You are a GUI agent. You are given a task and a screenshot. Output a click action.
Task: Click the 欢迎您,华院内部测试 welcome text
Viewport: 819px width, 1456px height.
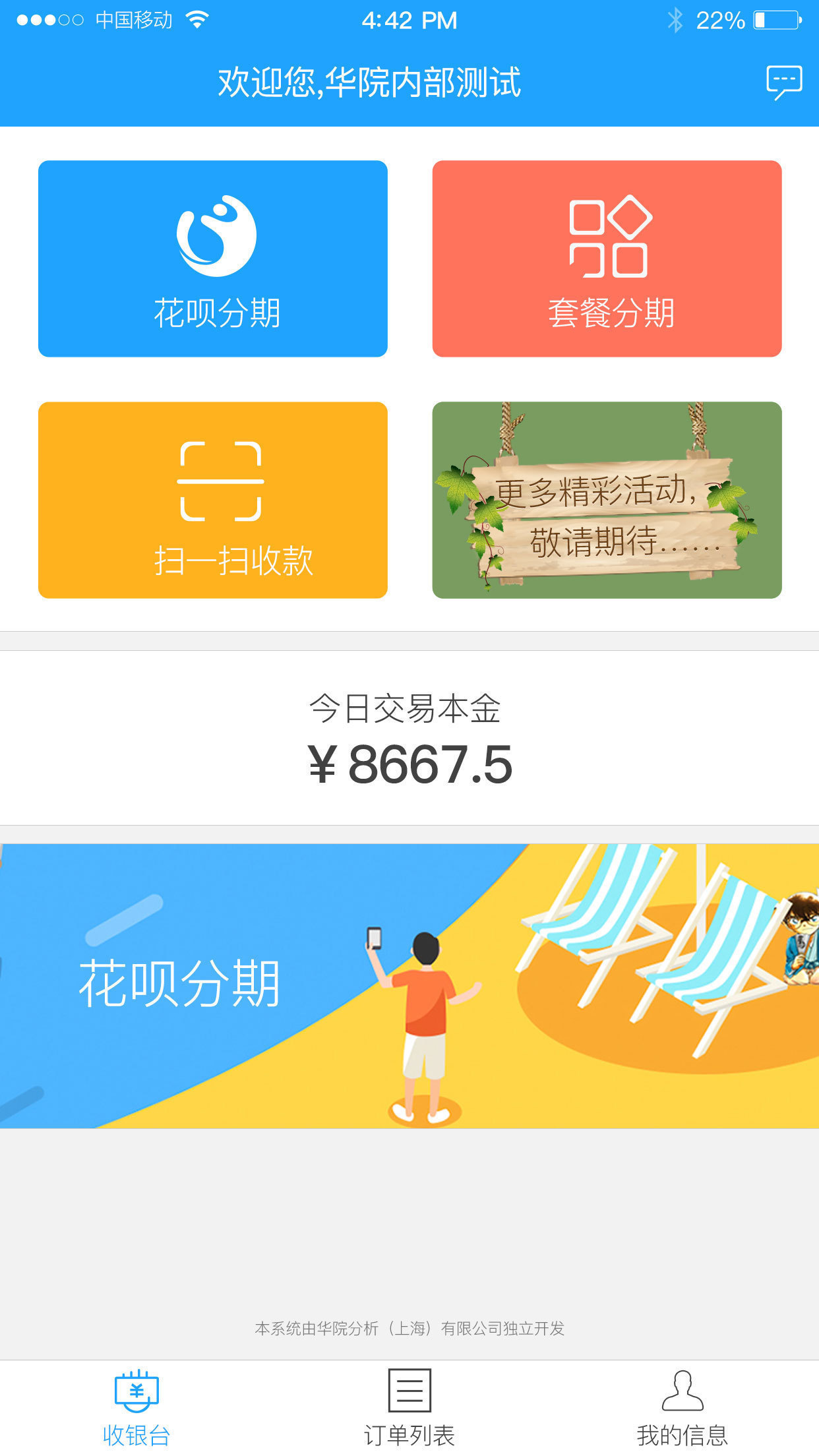click(x=369, y=83)
